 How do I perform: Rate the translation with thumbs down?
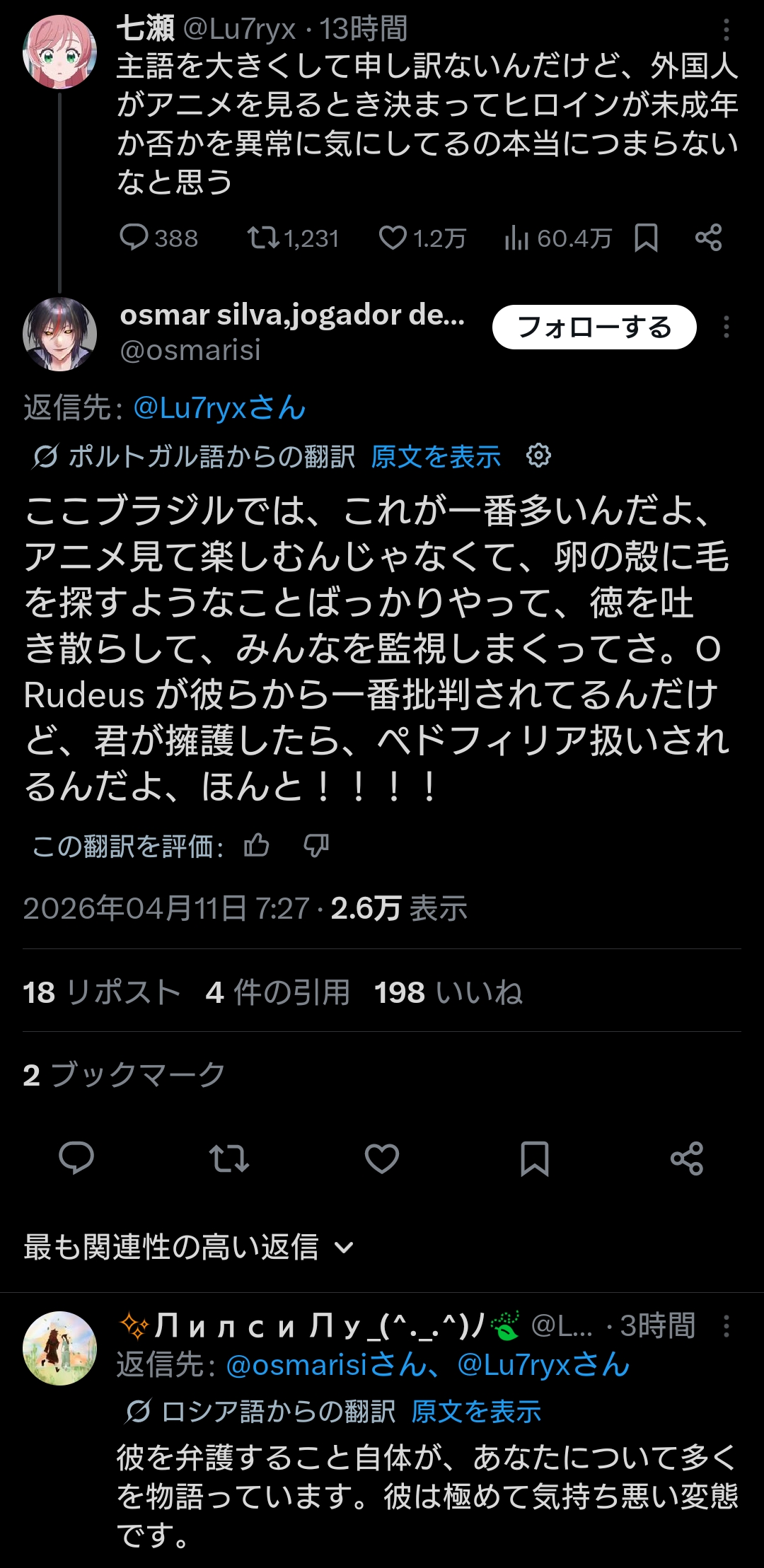click(316, 845)
